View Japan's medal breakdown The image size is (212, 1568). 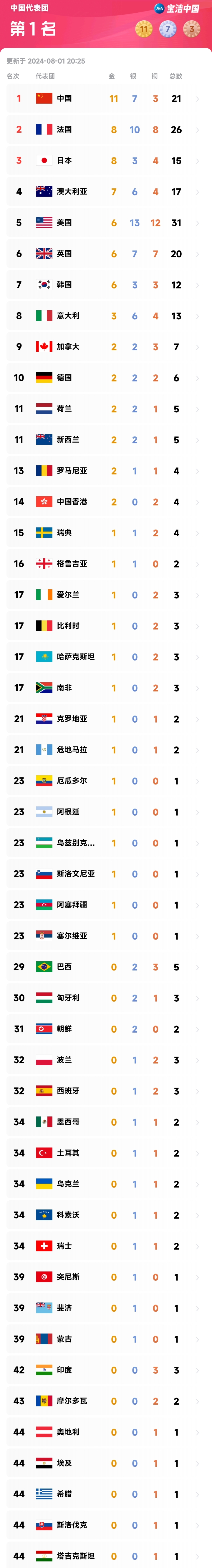coord(106,161)
